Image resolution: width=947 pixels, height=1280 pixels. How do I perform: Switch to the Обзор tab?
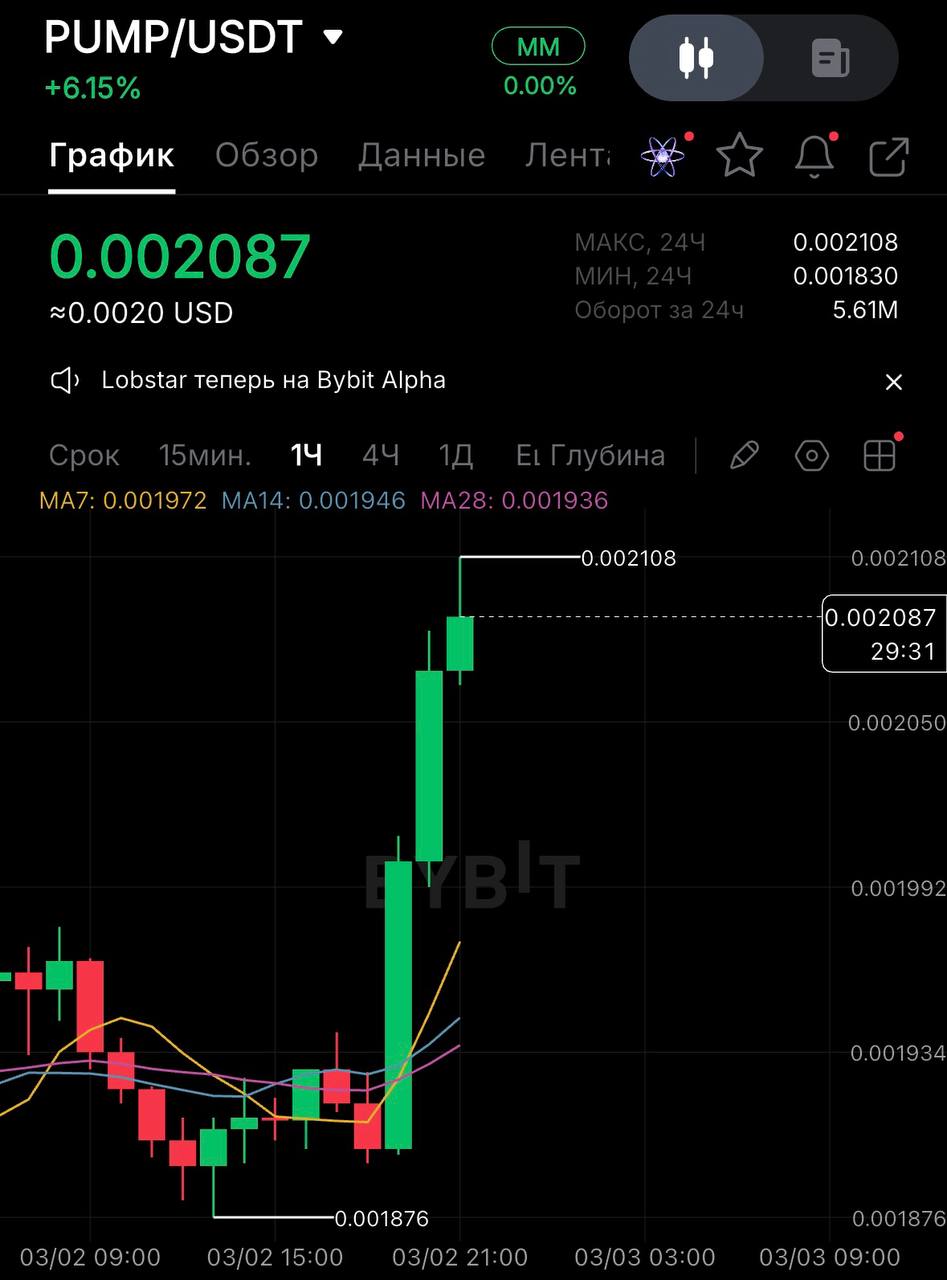pyautogui.click(x=266, y=155)
